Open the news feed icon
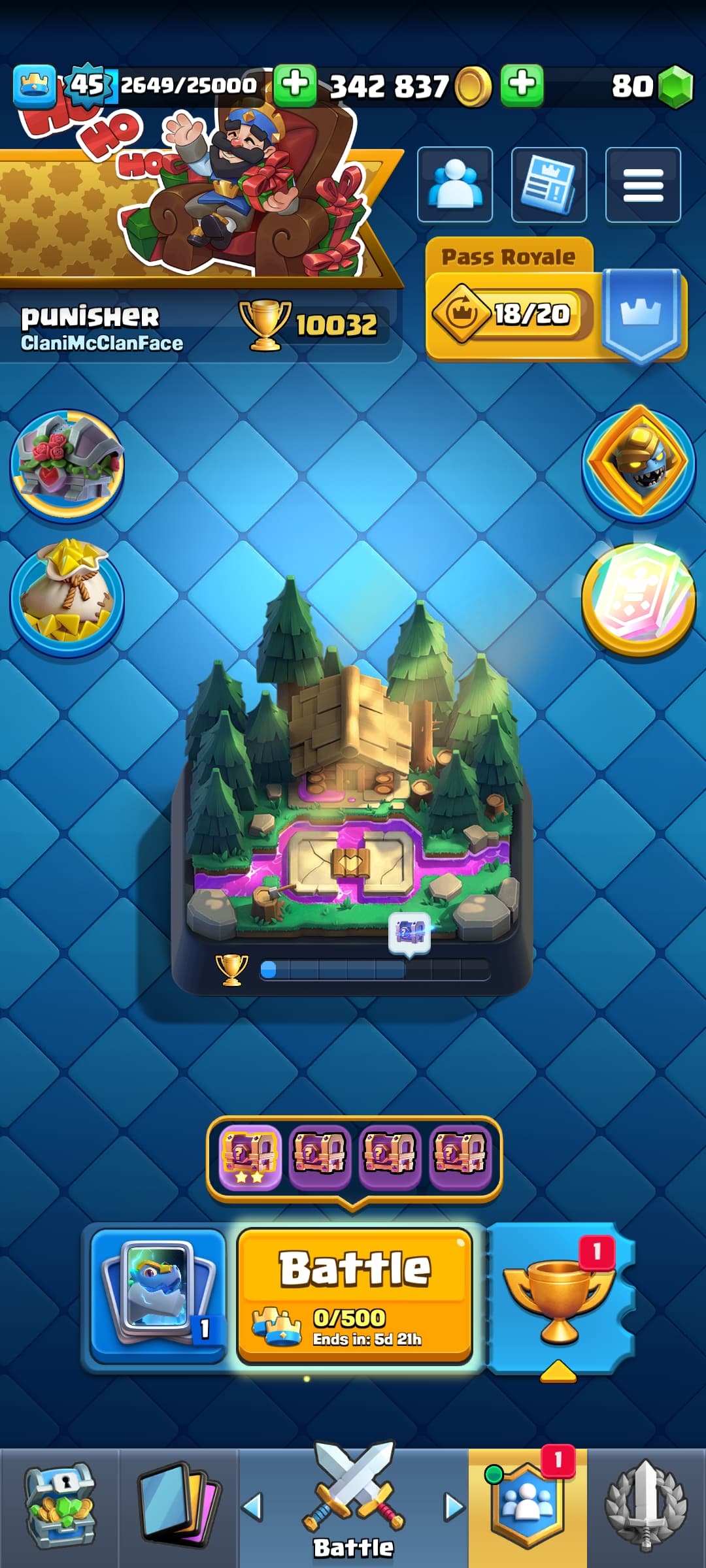This screenshot has width=706, height=1568. pyautogui.click(x=548, y=185)
